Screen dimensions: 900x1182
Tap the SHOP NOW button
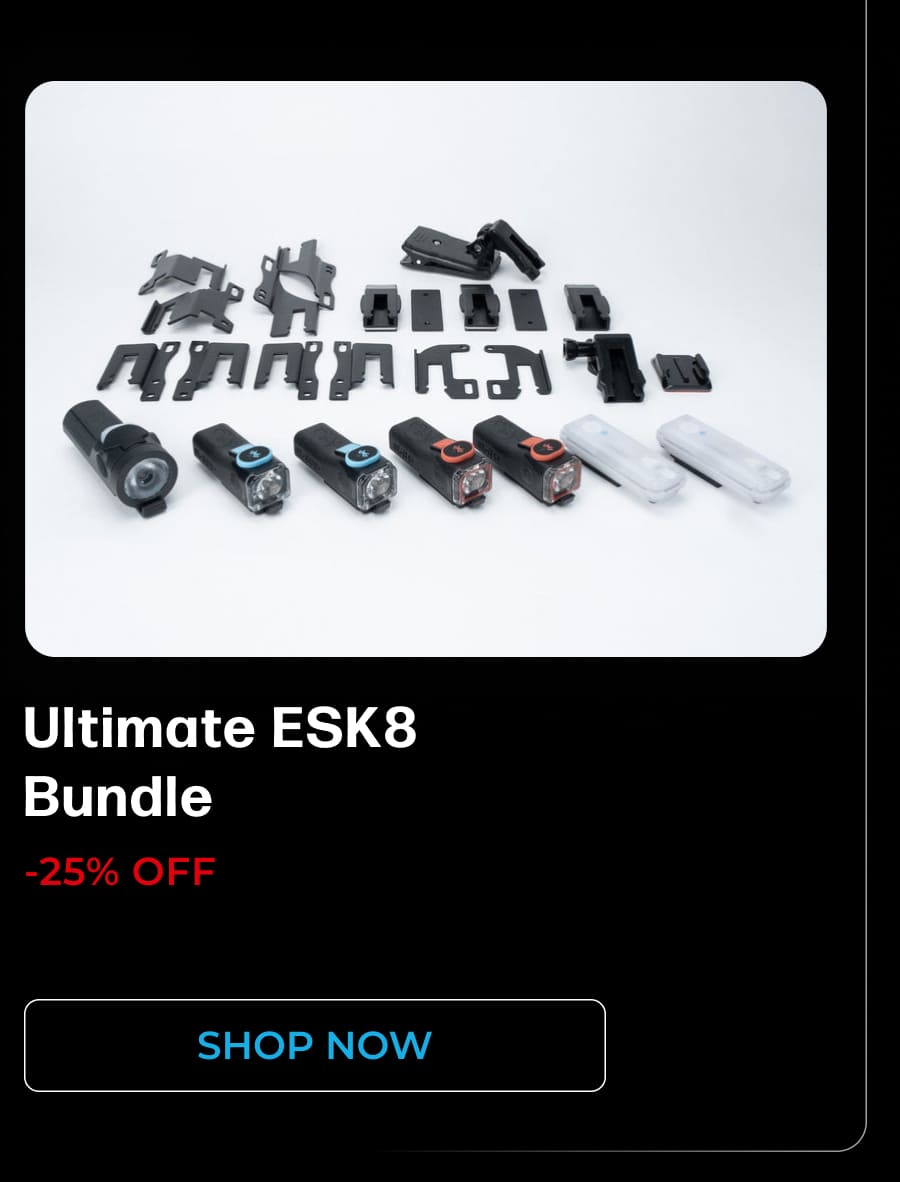coord(314,1045)
